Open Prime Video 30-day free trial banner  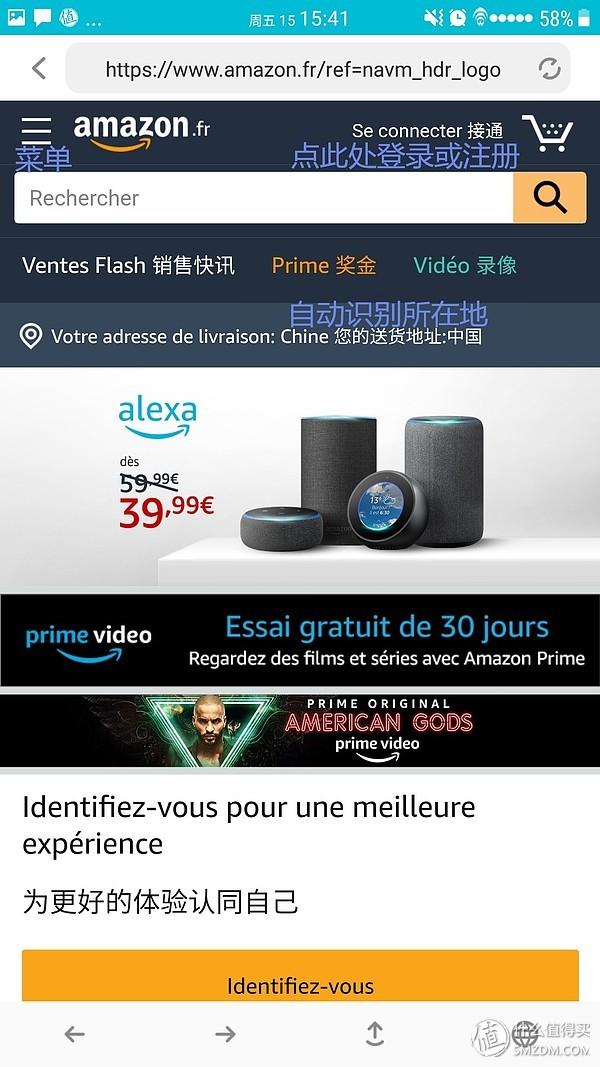point(300,640)
